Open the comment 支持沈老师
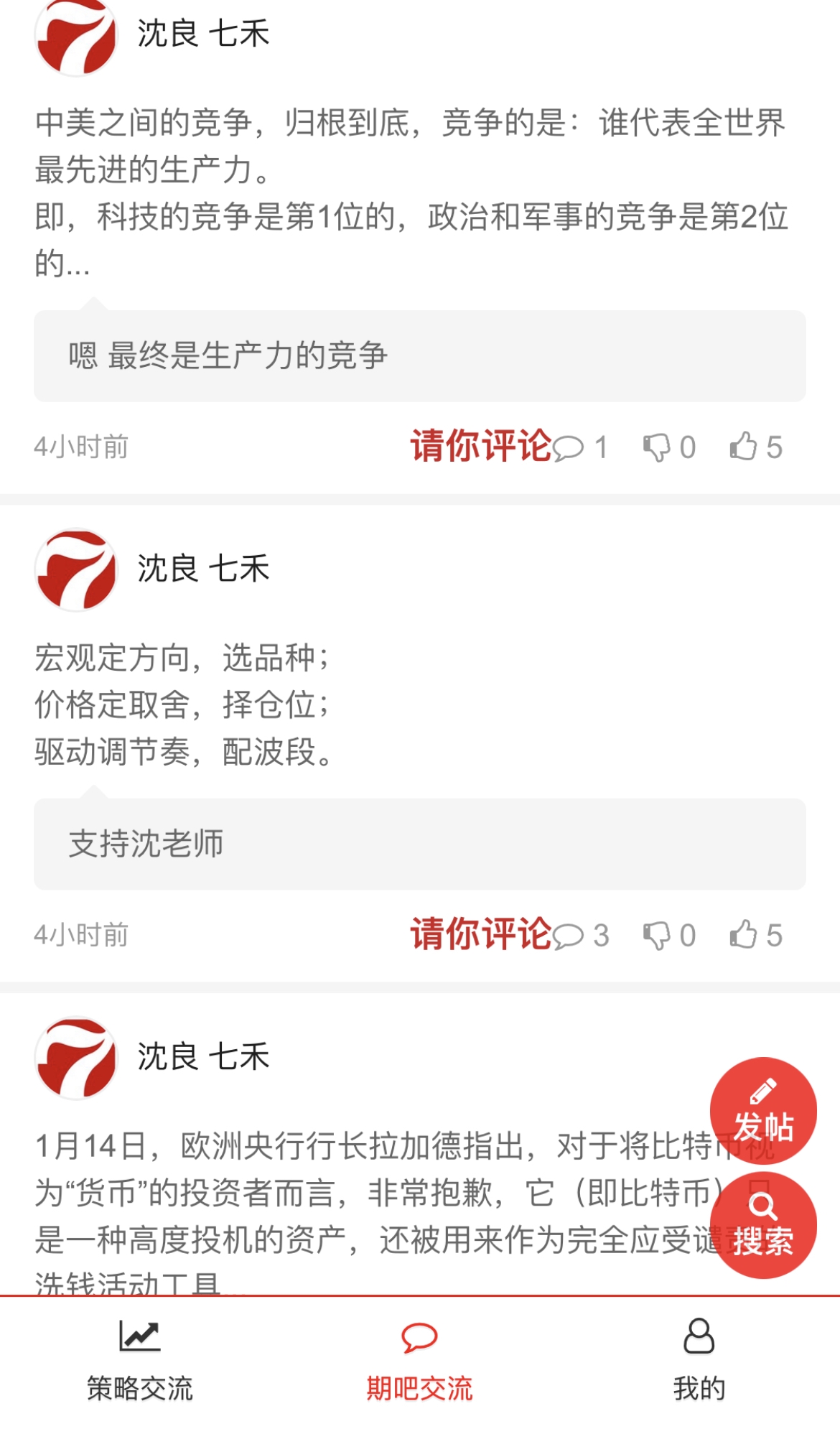This screenshot has height=1429, width=840. coord(420,844)
